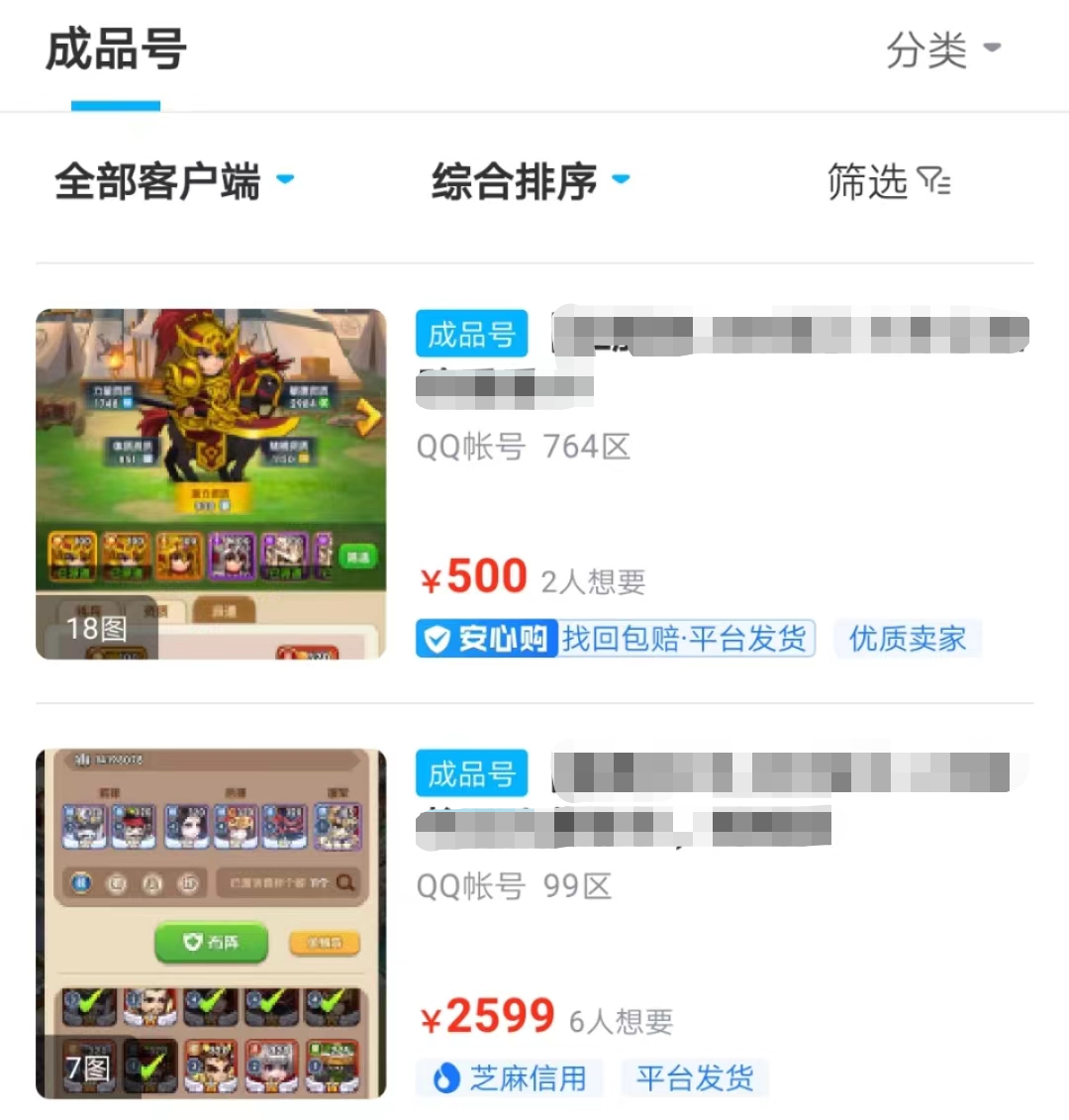This screenshot has height=1120, width=1069.
Task: Expand the 分类 category dropdown
Action: pos(942,50)
